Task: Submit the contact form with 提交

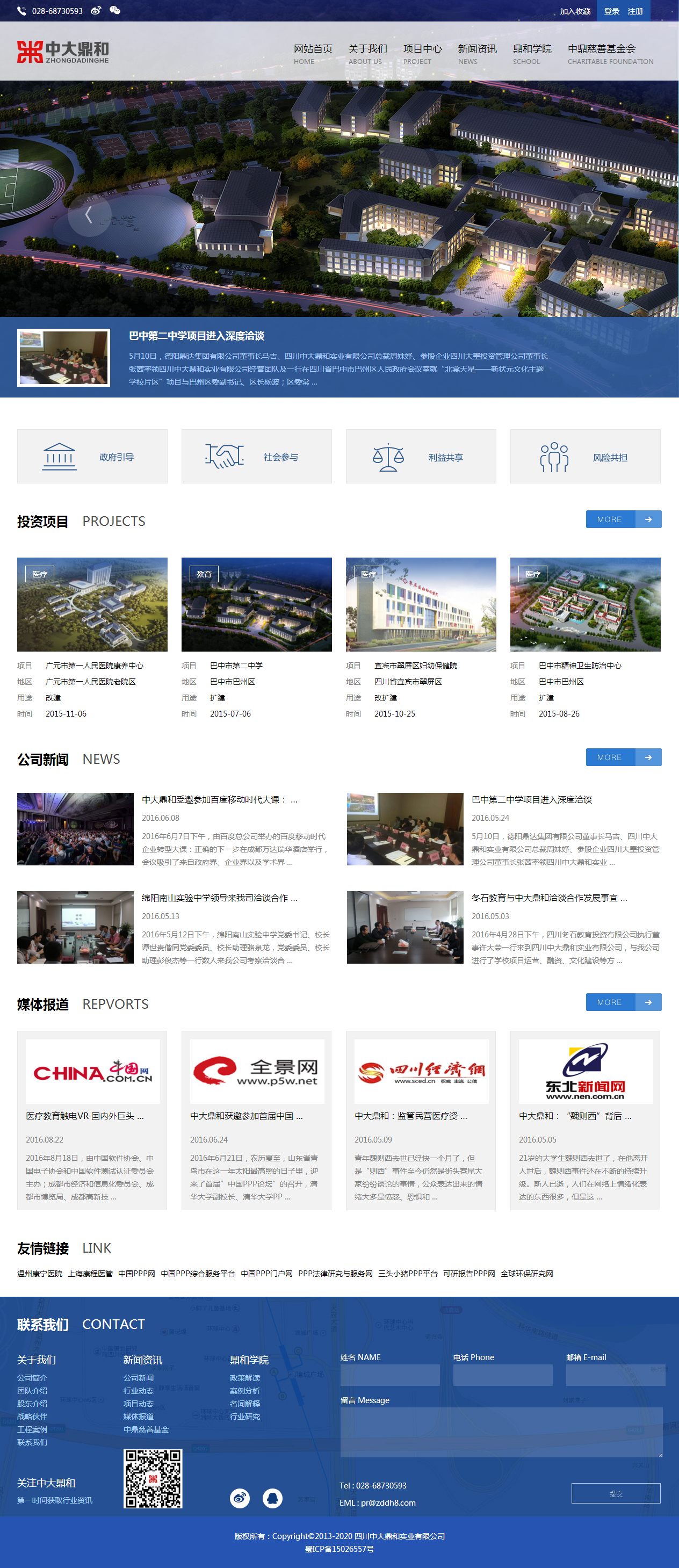Action: click(x=615, y=1493)
